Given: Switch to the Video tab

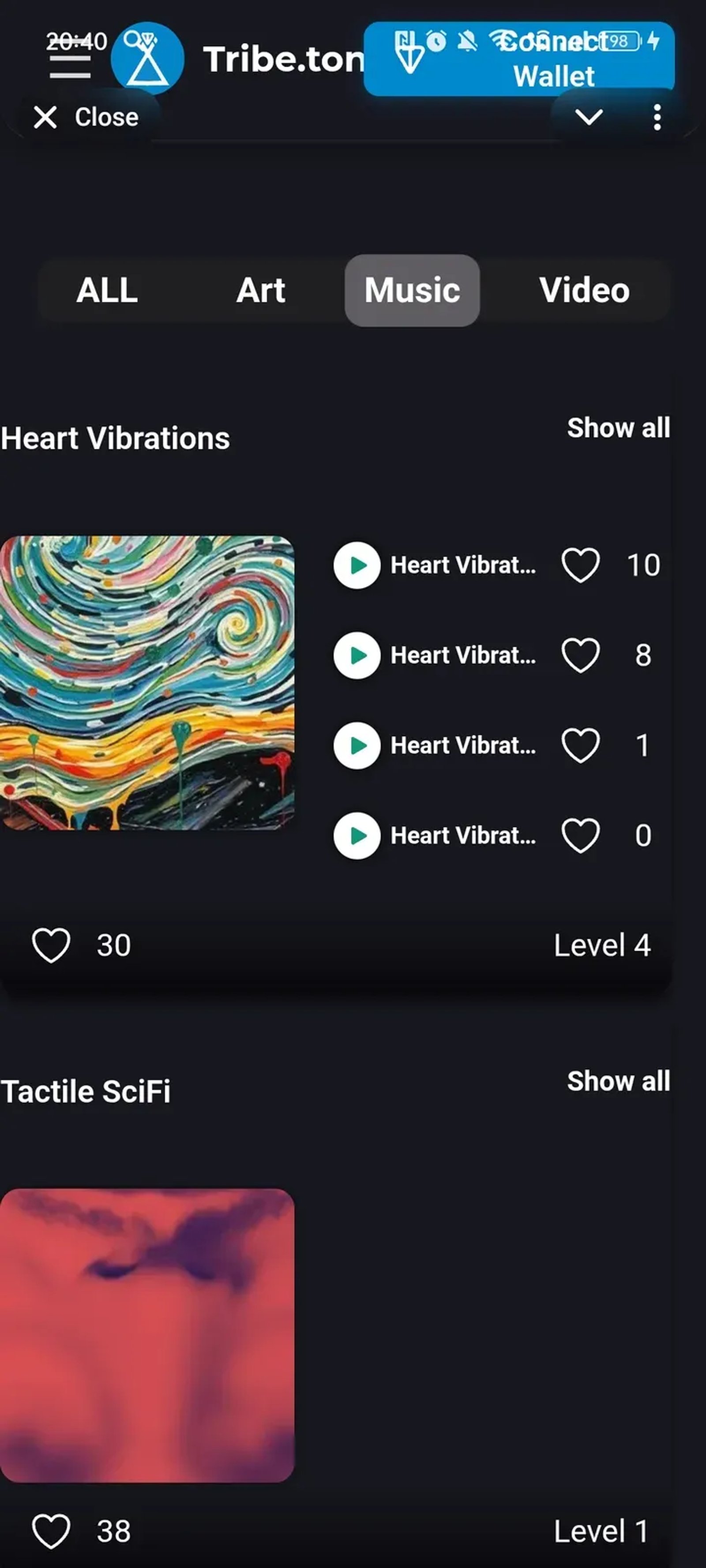Looking at the screenshot, I should tap(584, 290).
